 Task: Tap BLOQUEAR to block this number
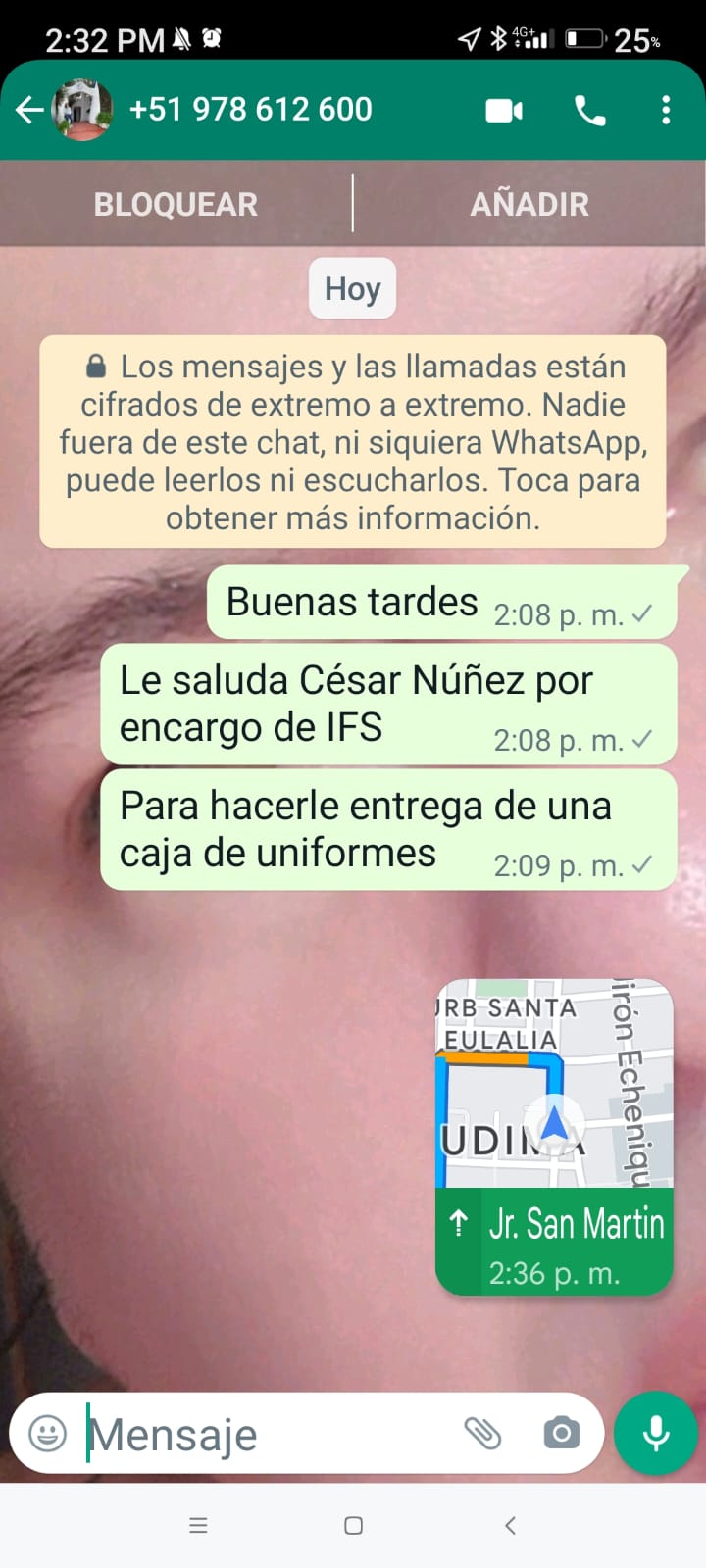pyautogui.click(x=176, y=204)
